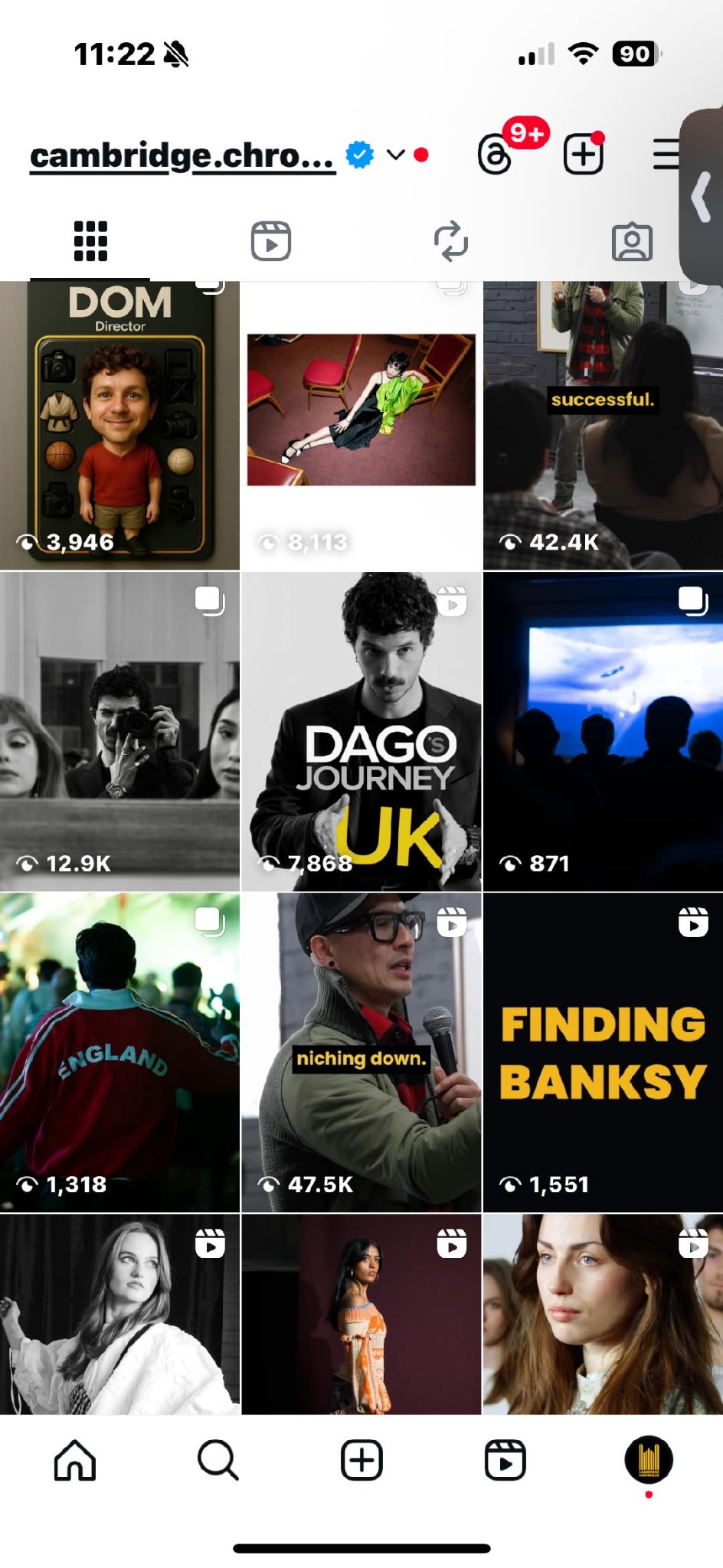Open the hamburger menu

(x=665, y=155)
